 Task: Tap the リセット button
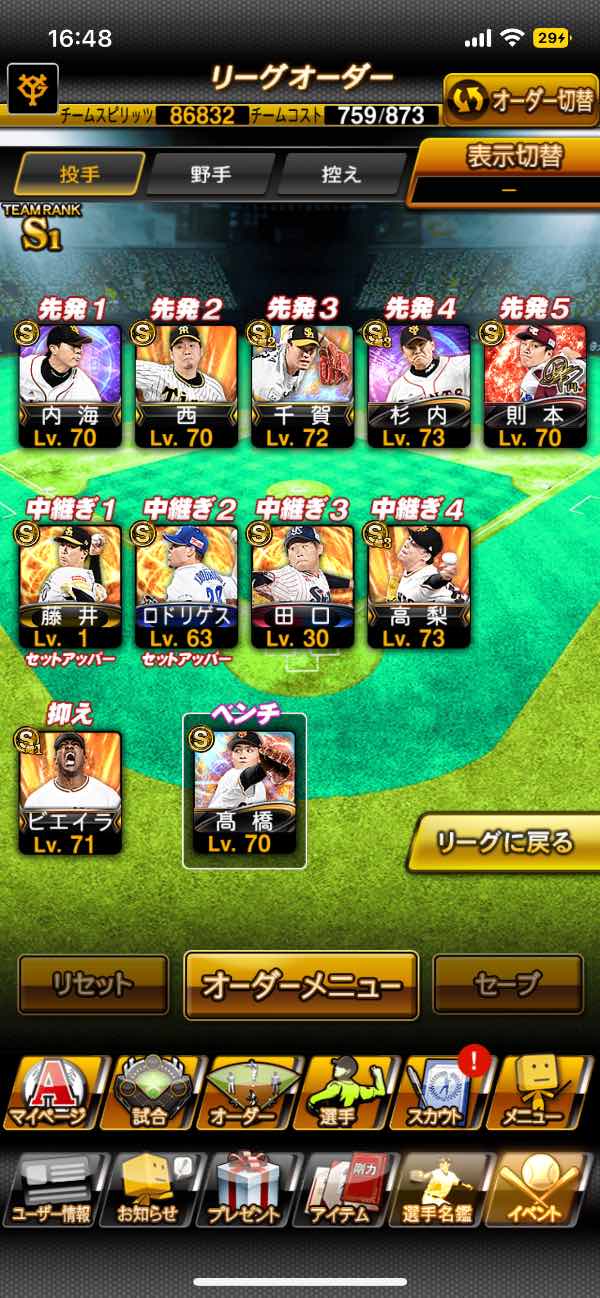coord(93,985)
